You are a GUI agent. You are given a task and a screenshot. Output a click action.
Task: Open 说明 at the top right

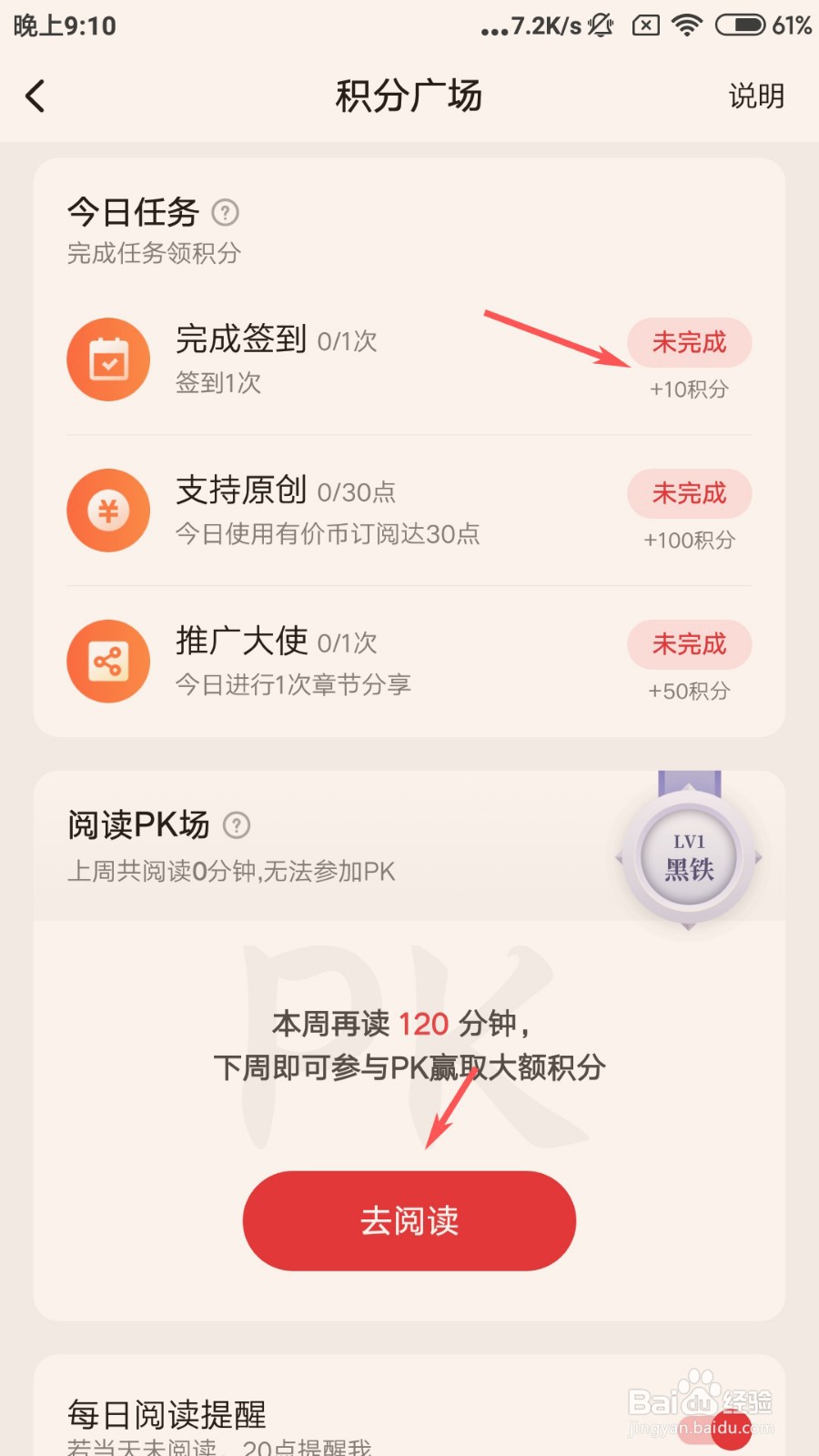(757, 95)
